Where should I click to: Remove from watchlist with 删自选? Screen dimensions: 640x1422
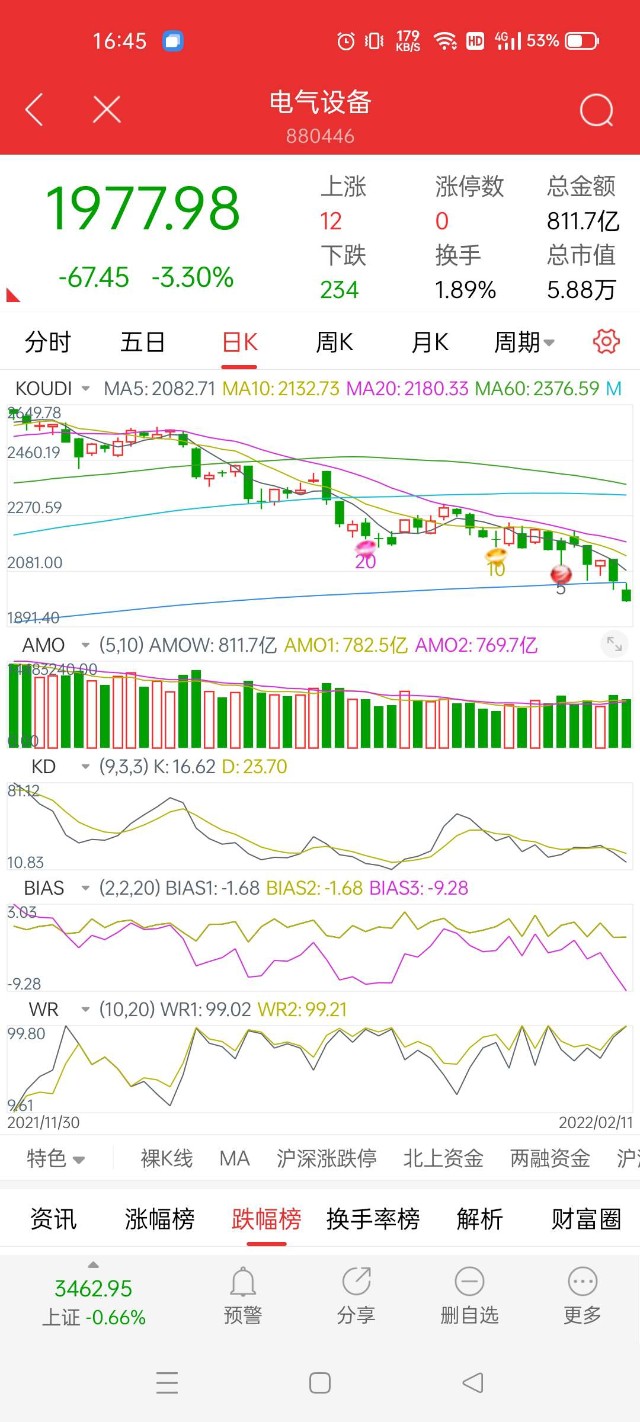point(469,1296)
